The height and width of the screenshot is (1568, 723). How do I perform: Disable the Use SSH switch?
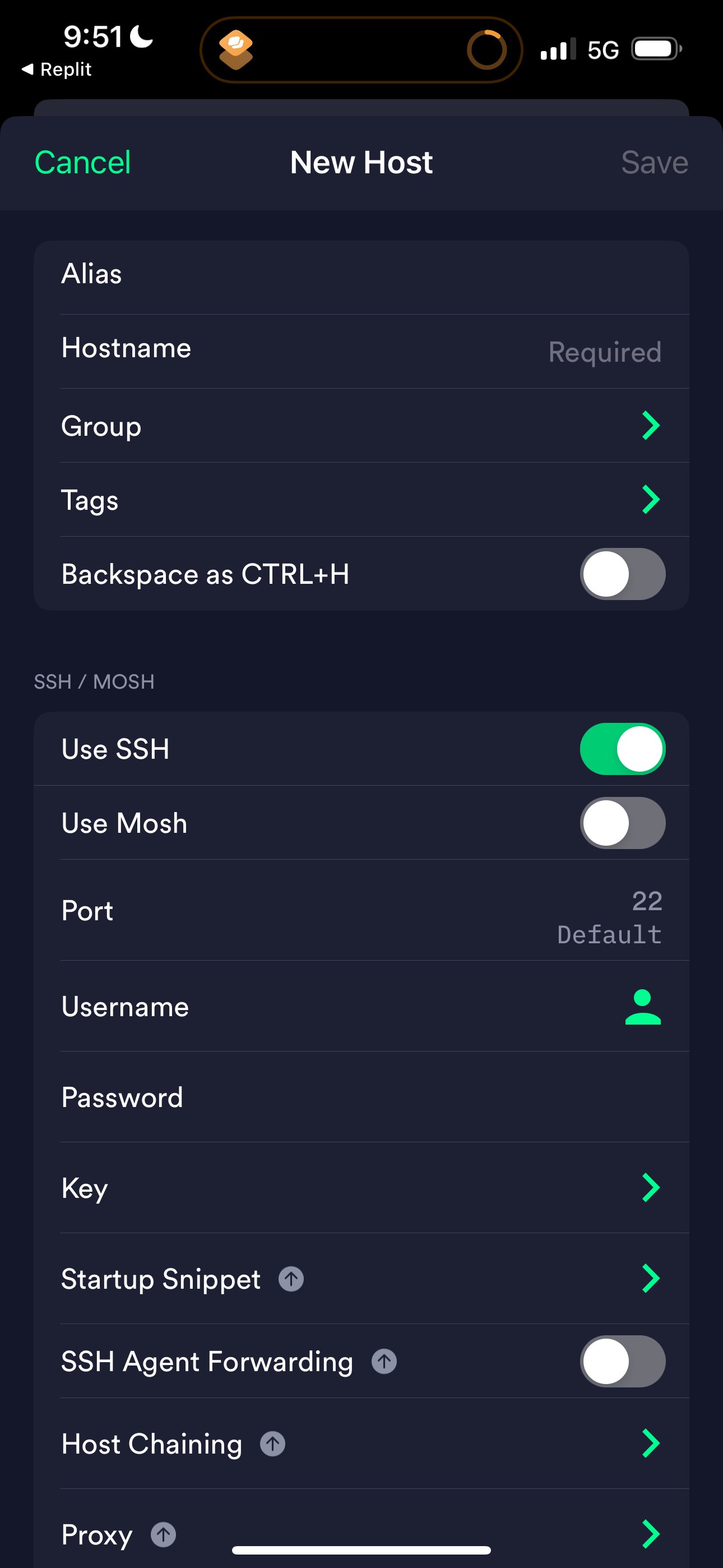pos(622,749)
